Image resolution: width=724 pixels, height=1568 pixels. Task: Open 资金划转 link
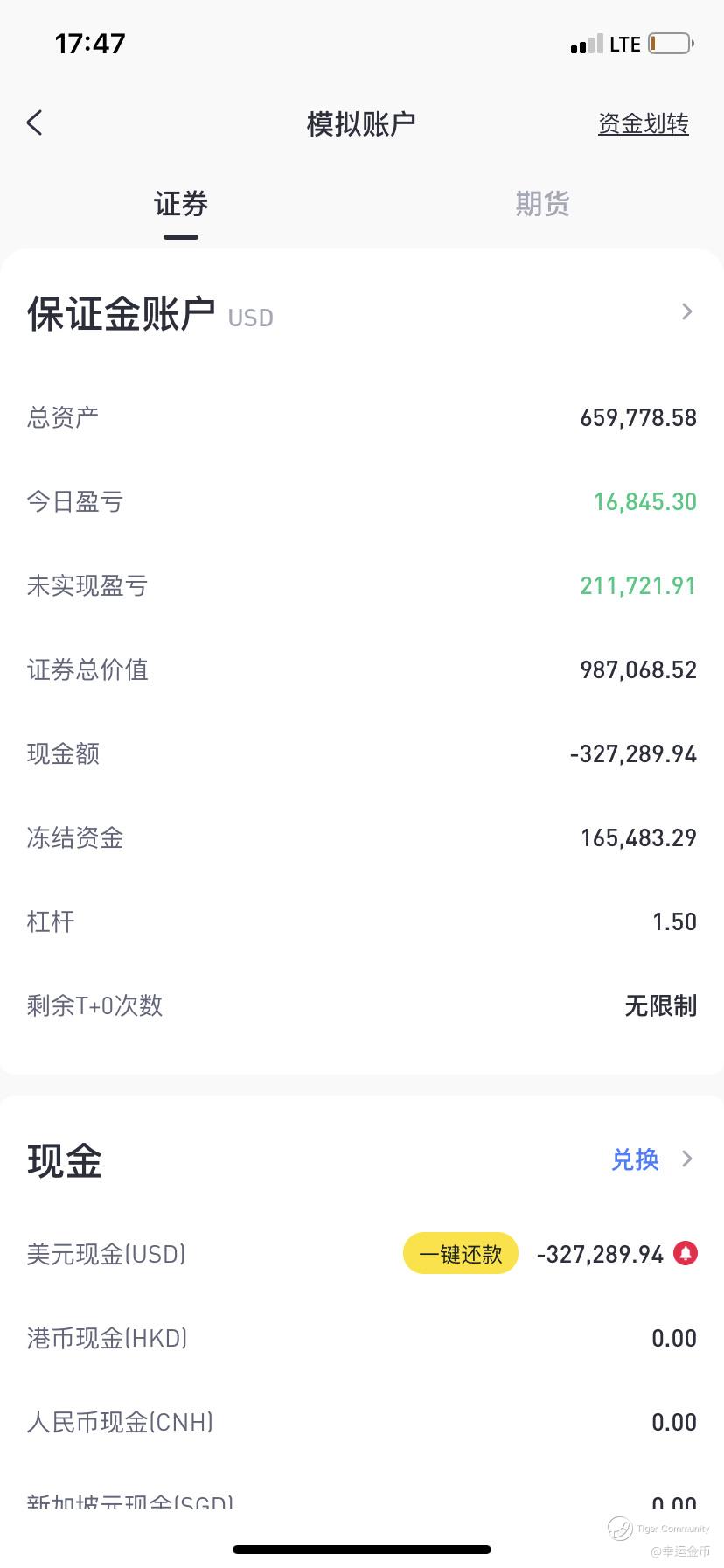tap(643, 124)
